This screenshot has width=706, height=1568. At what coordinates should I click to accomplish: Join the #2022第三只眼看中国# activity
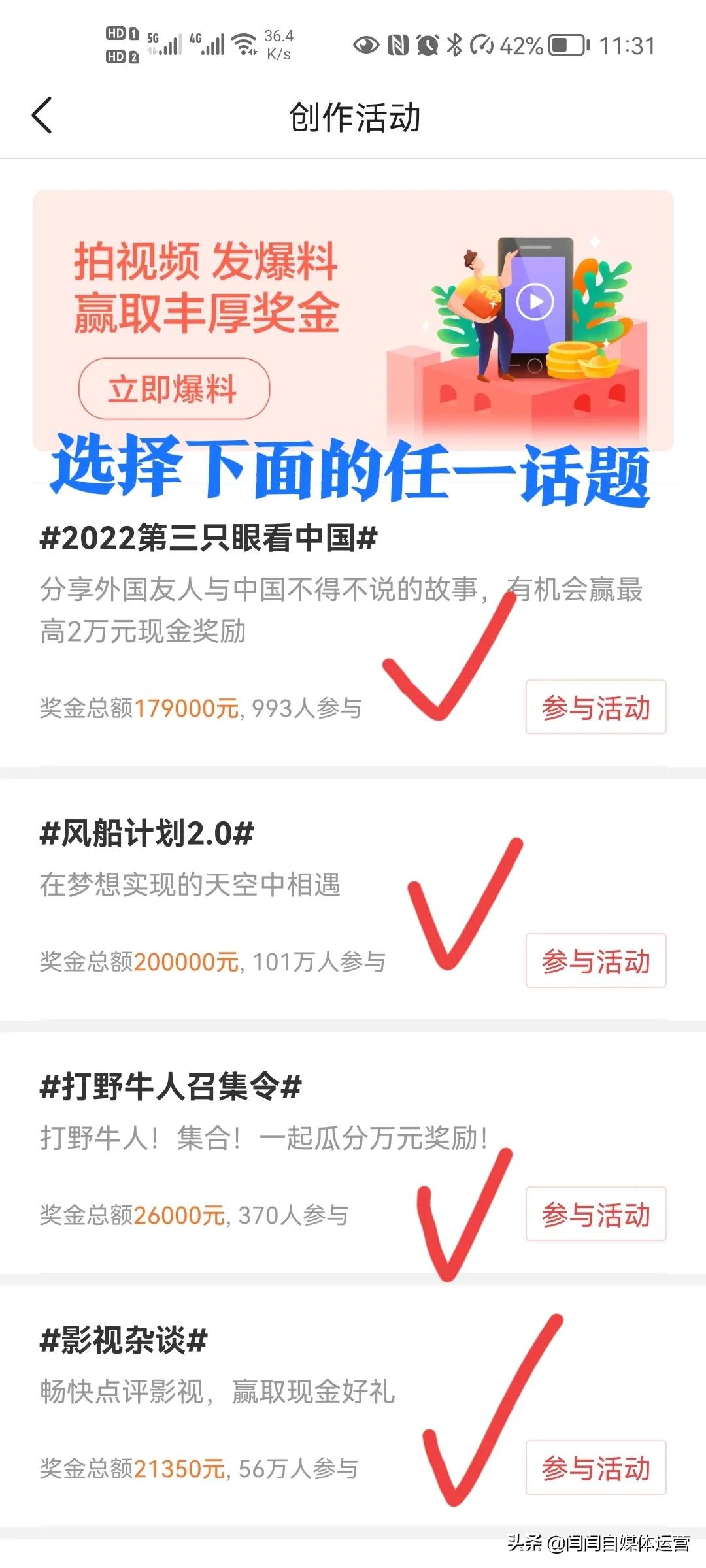coord(596,708)
